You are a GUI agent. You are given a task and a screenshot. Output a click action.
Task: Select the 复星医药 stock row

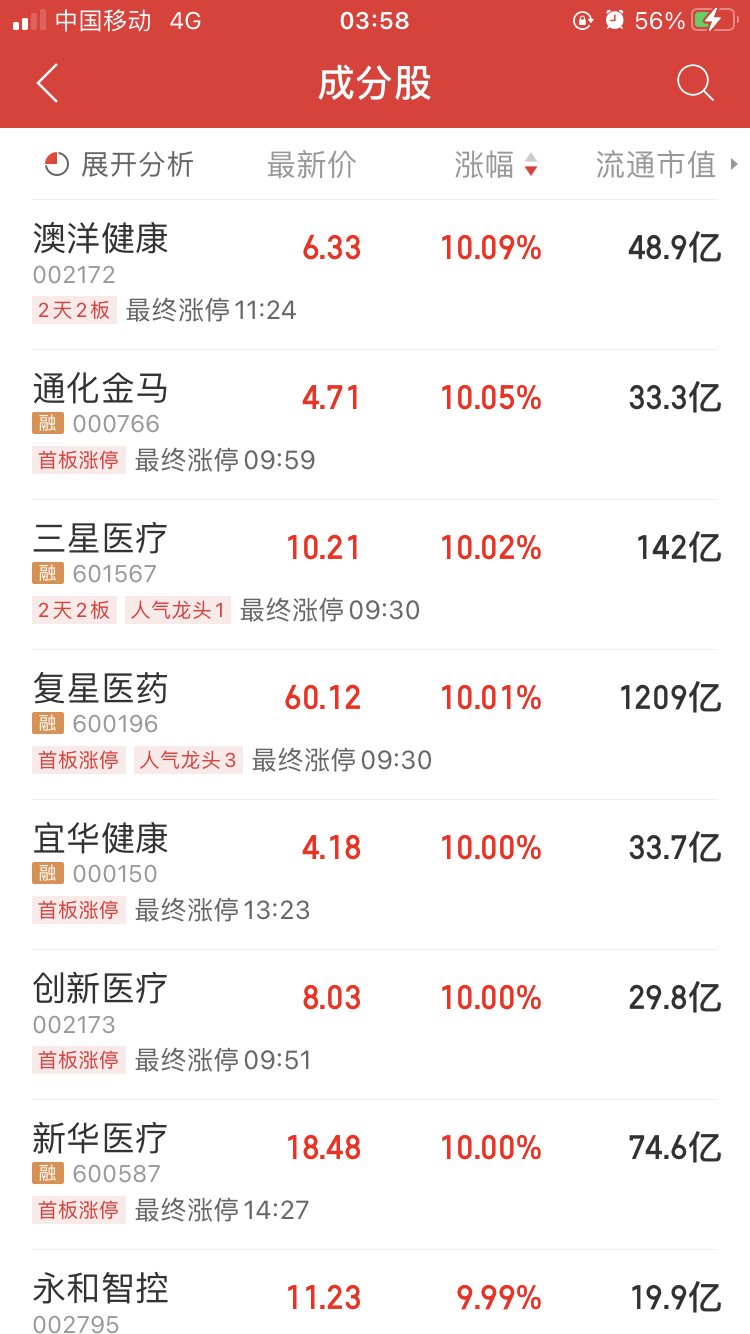[375, 725]
